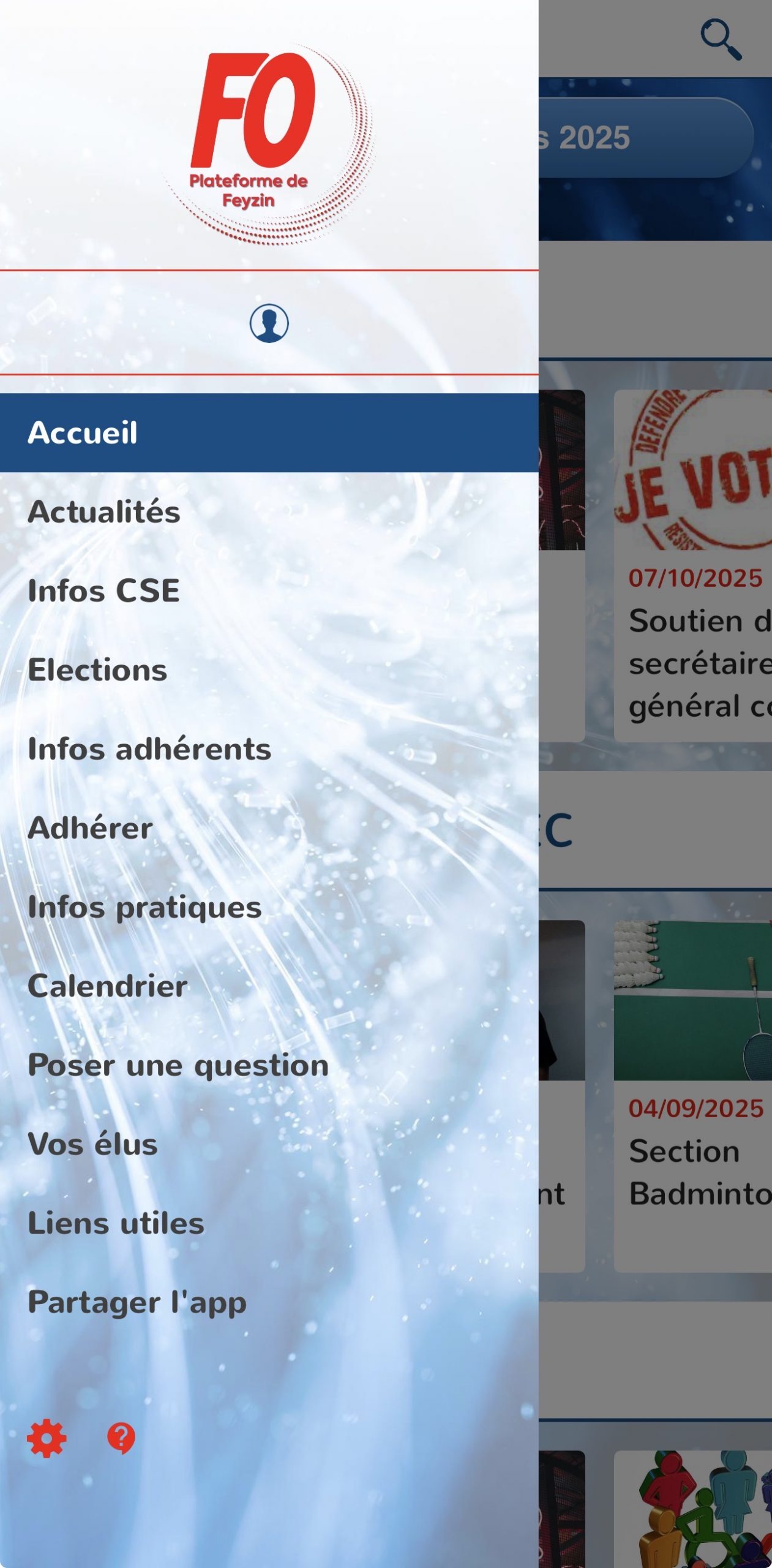Viewport: 772px width, 1568px height.
Task: Tap the Adhérer menu entry
Action: (x=91, y=827)
